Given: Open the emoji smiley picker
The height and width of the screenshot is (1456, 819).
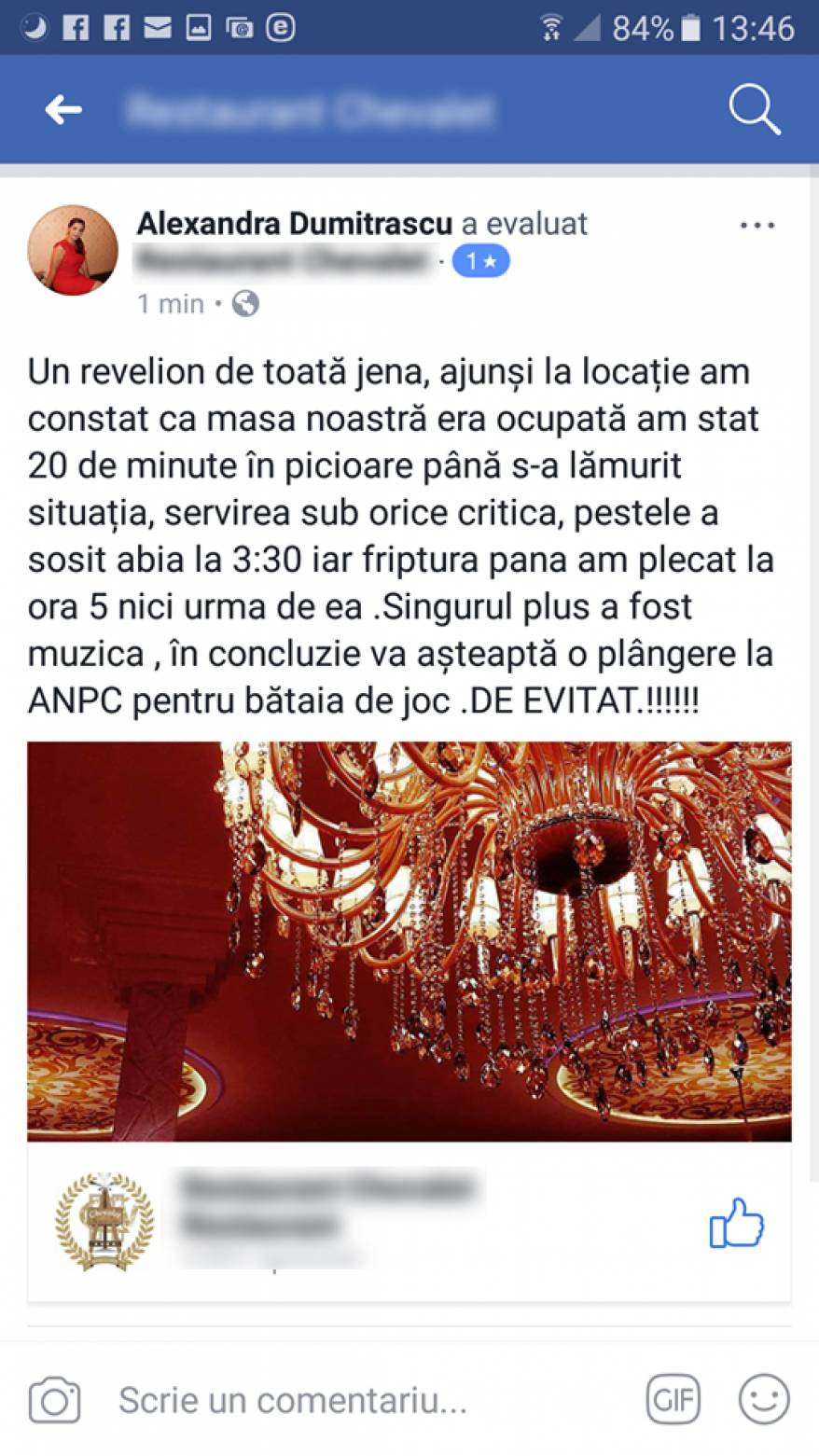Looking at the screenshot, I should (x=765, y=1398).
